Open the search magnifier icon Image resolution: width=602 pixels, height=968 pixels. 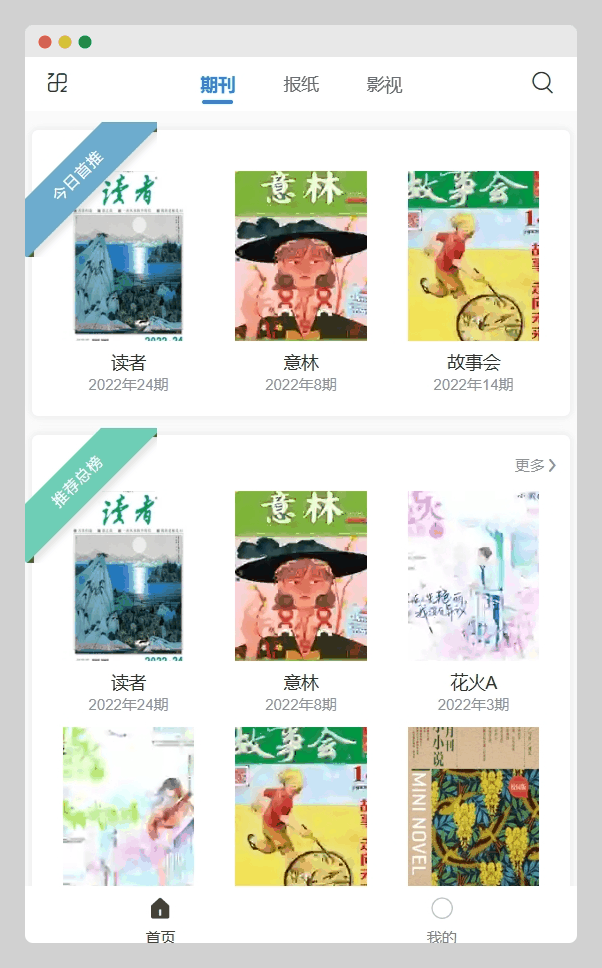point(542,83)
